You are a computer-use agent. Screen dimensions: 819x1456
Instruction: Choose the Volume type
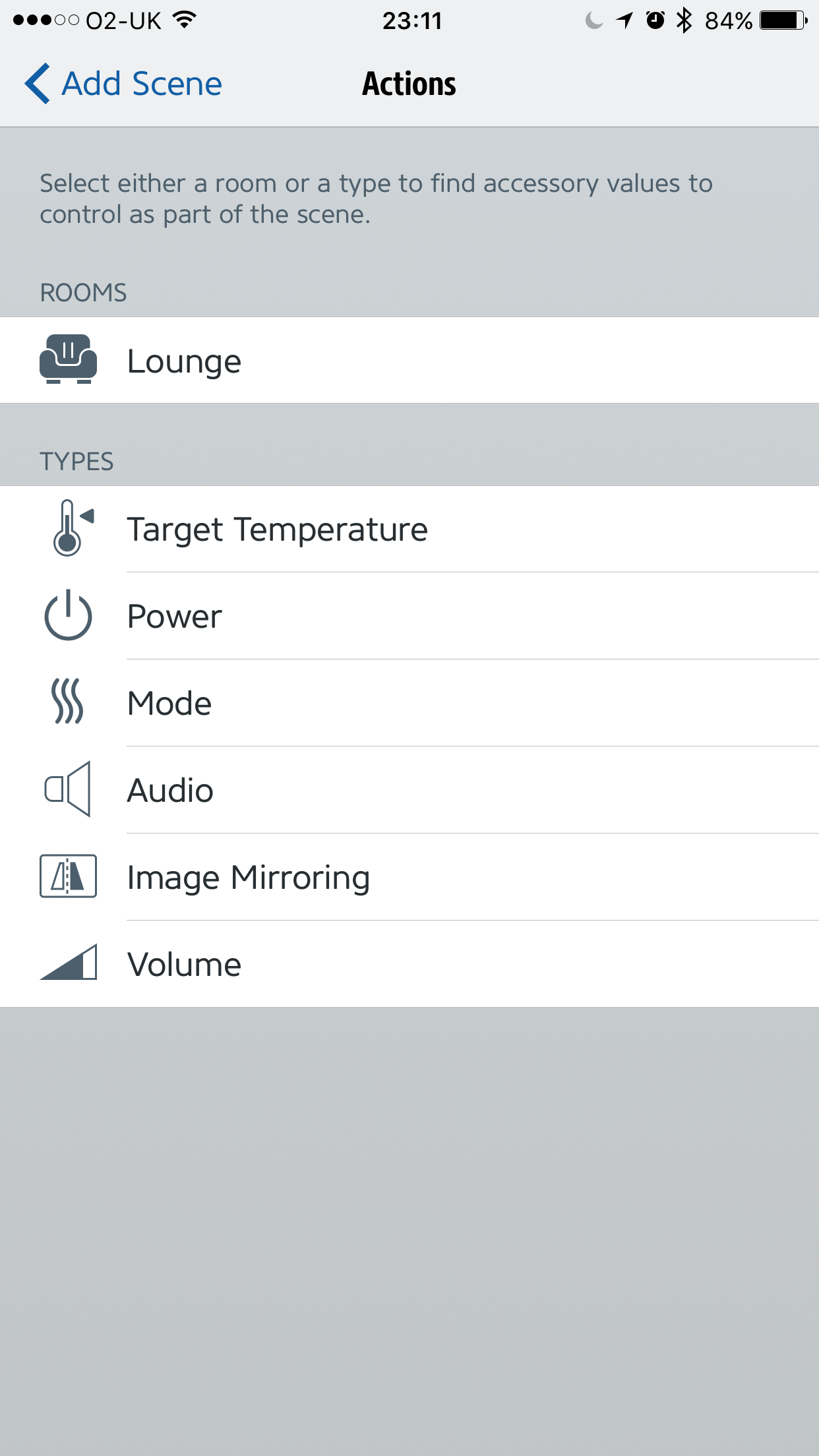[409, 964]
